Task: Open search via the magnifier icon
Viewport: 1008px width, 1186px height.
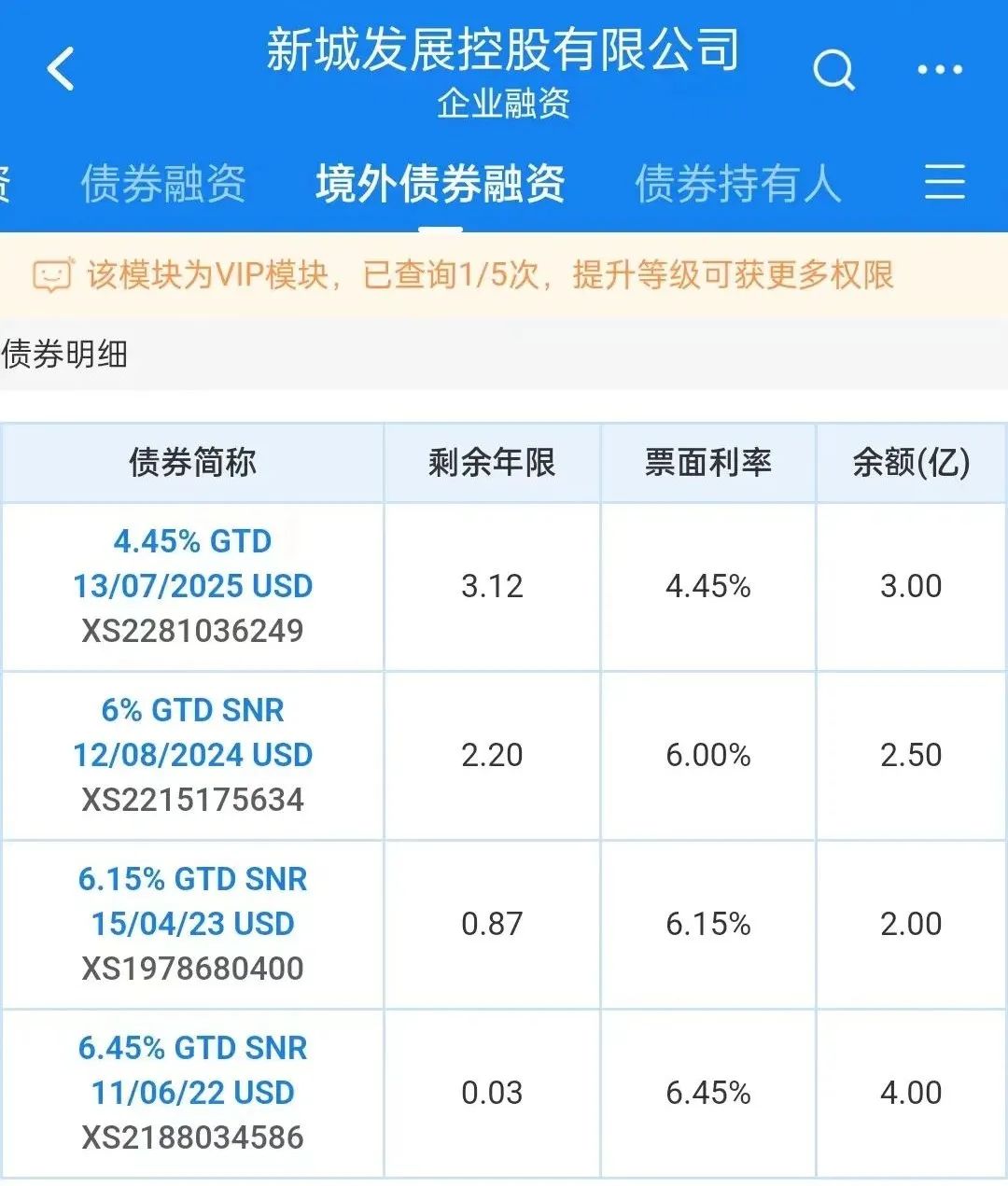Action: (x=833, y=69)
